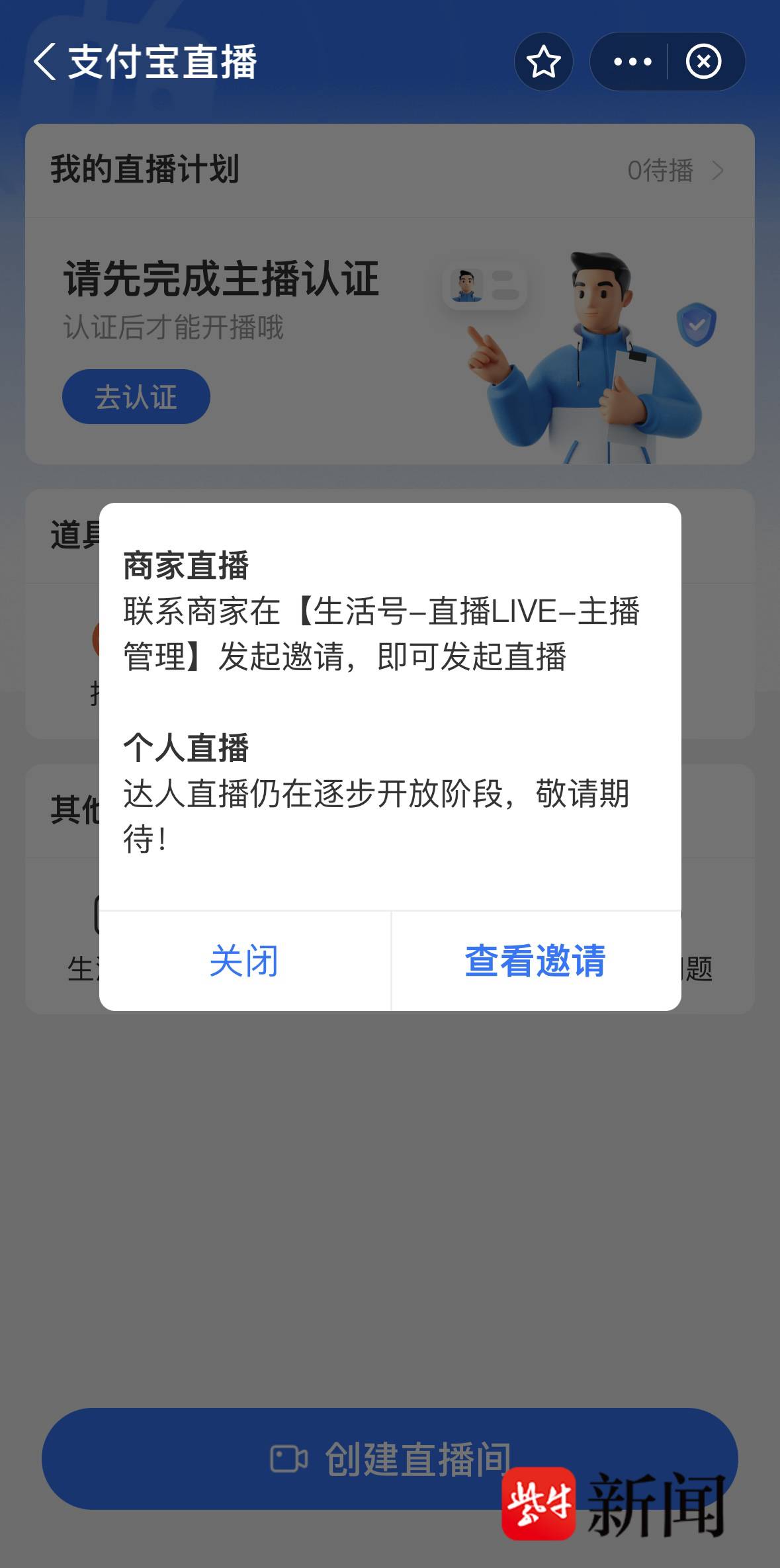Open 我的直播计划 showing 0待播
Image resolution: width=780 pixels, height=1568 pixels.
coord(673,171)
